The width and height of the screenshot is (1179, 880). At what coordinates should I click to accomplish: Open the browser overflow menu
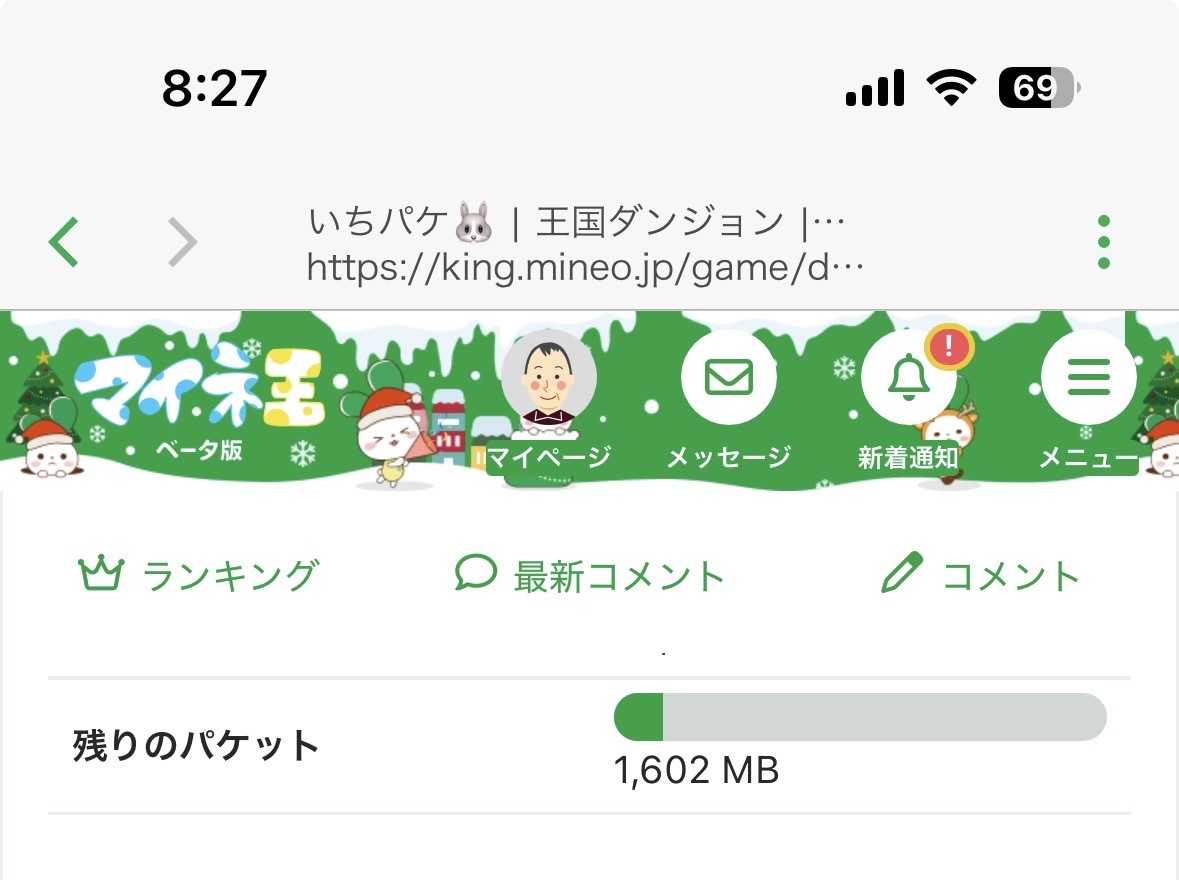tap(1103, 242)
